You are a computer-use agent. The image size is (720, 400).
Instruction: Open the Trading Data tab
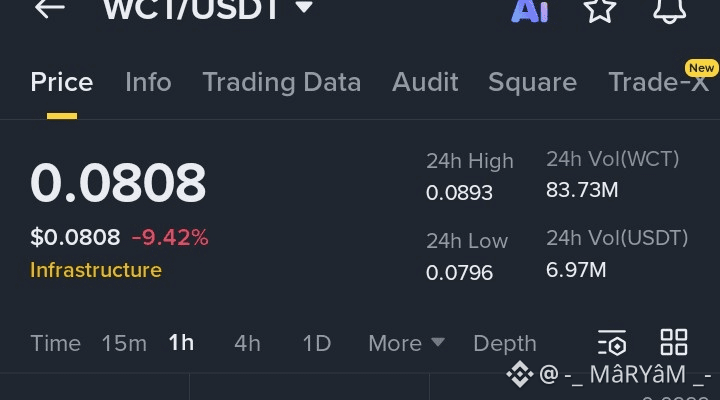281,83
